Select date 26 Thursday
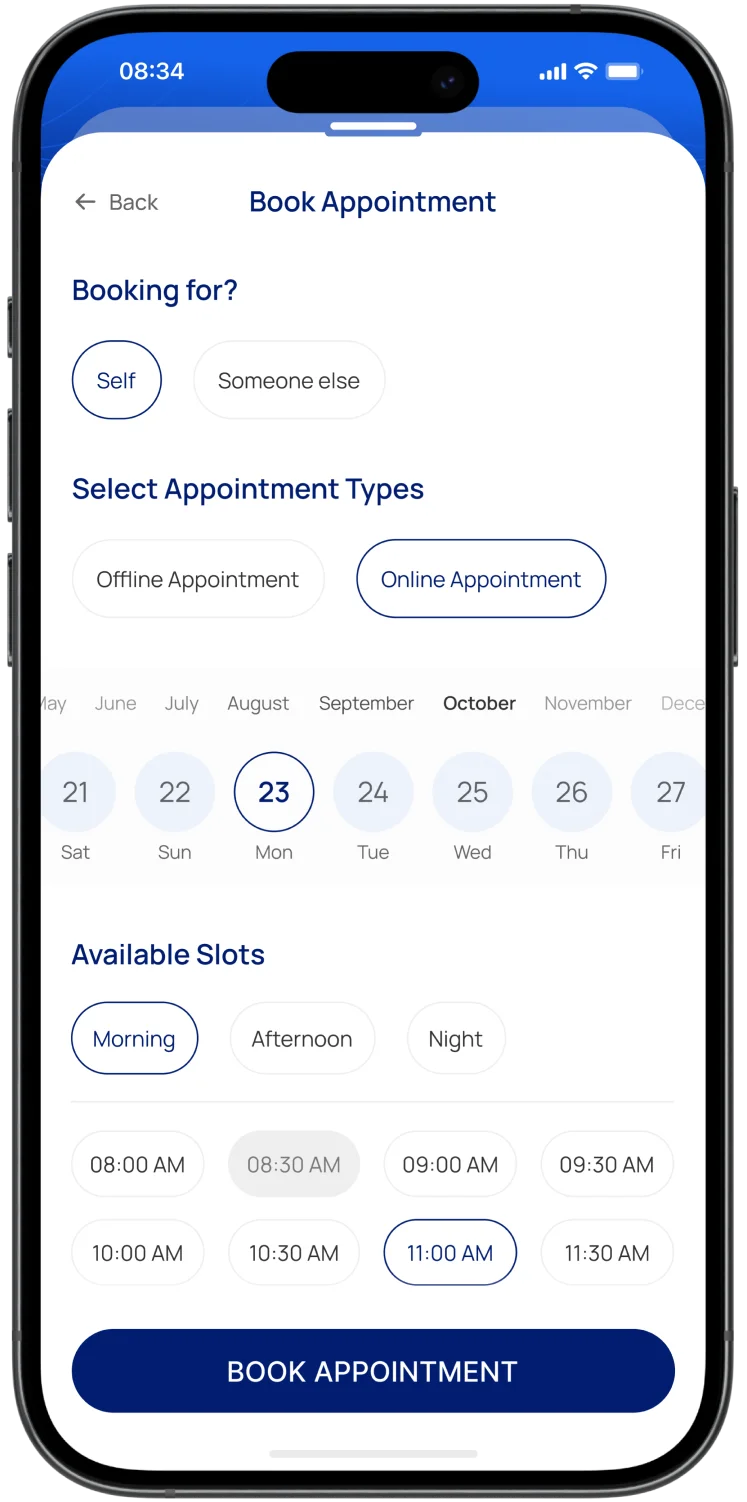 (x=571, y=792)
